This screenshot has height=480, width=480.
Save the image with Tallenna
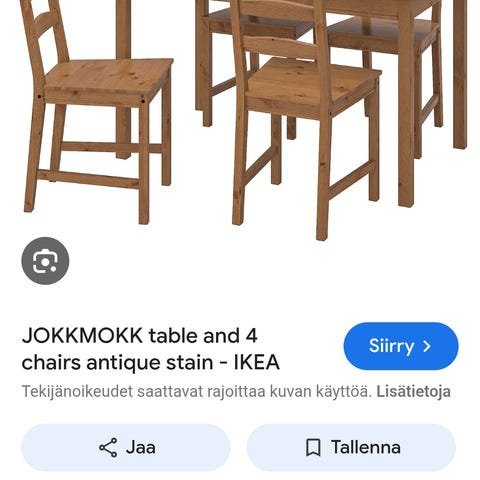coord(351,447)
